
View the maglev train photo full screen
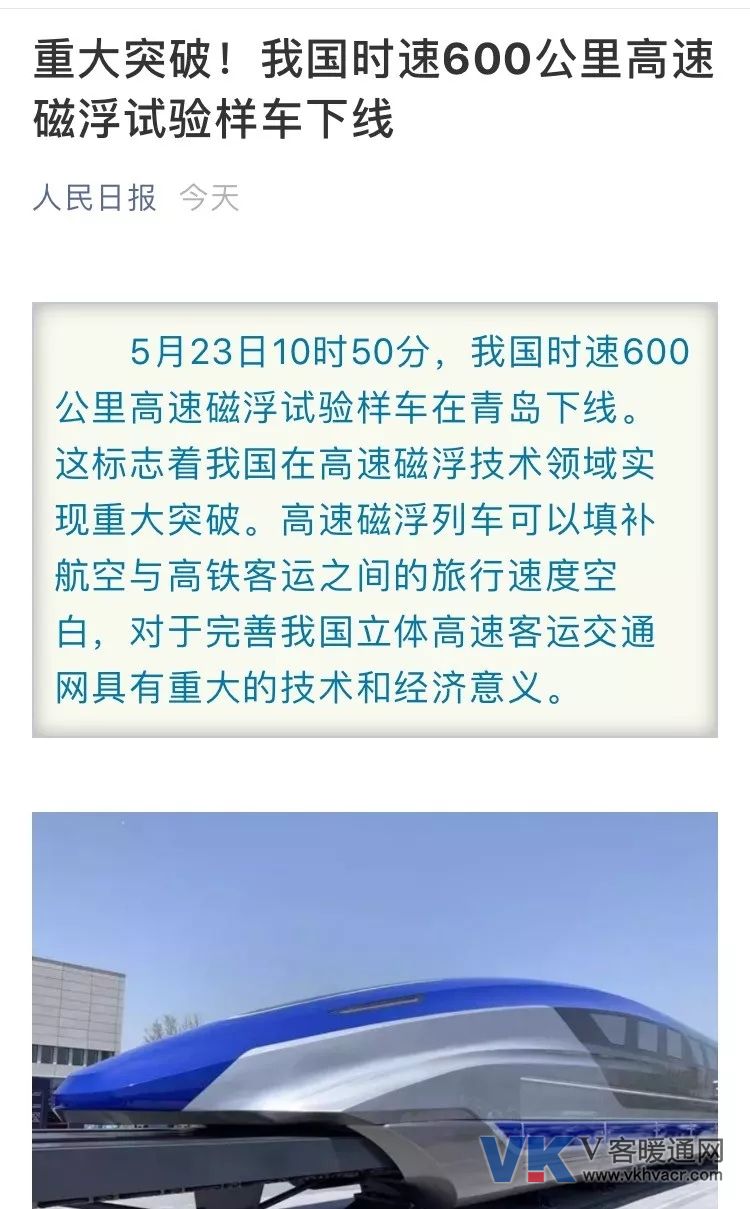374,1008
